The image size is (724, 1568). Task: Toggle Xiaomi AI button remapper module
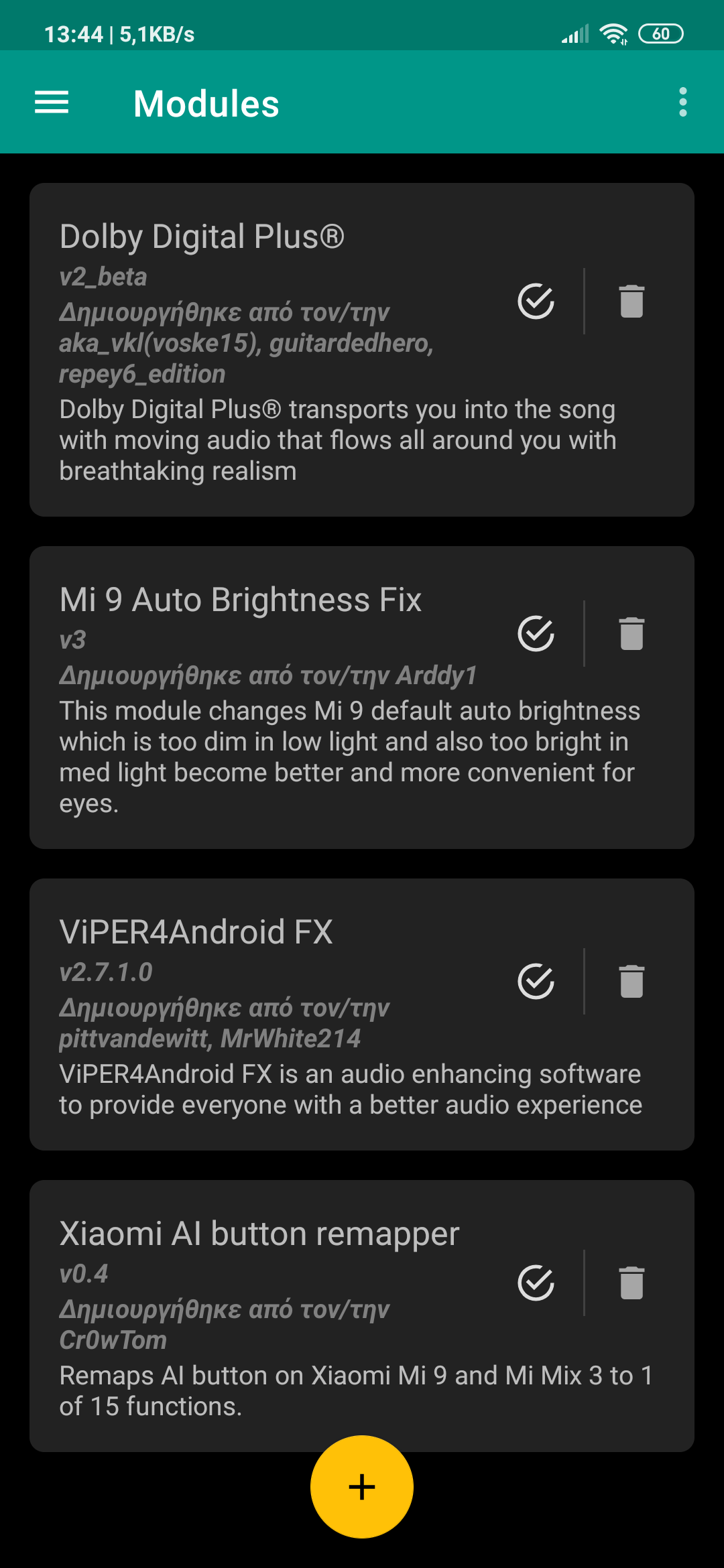coord(536,1283)
